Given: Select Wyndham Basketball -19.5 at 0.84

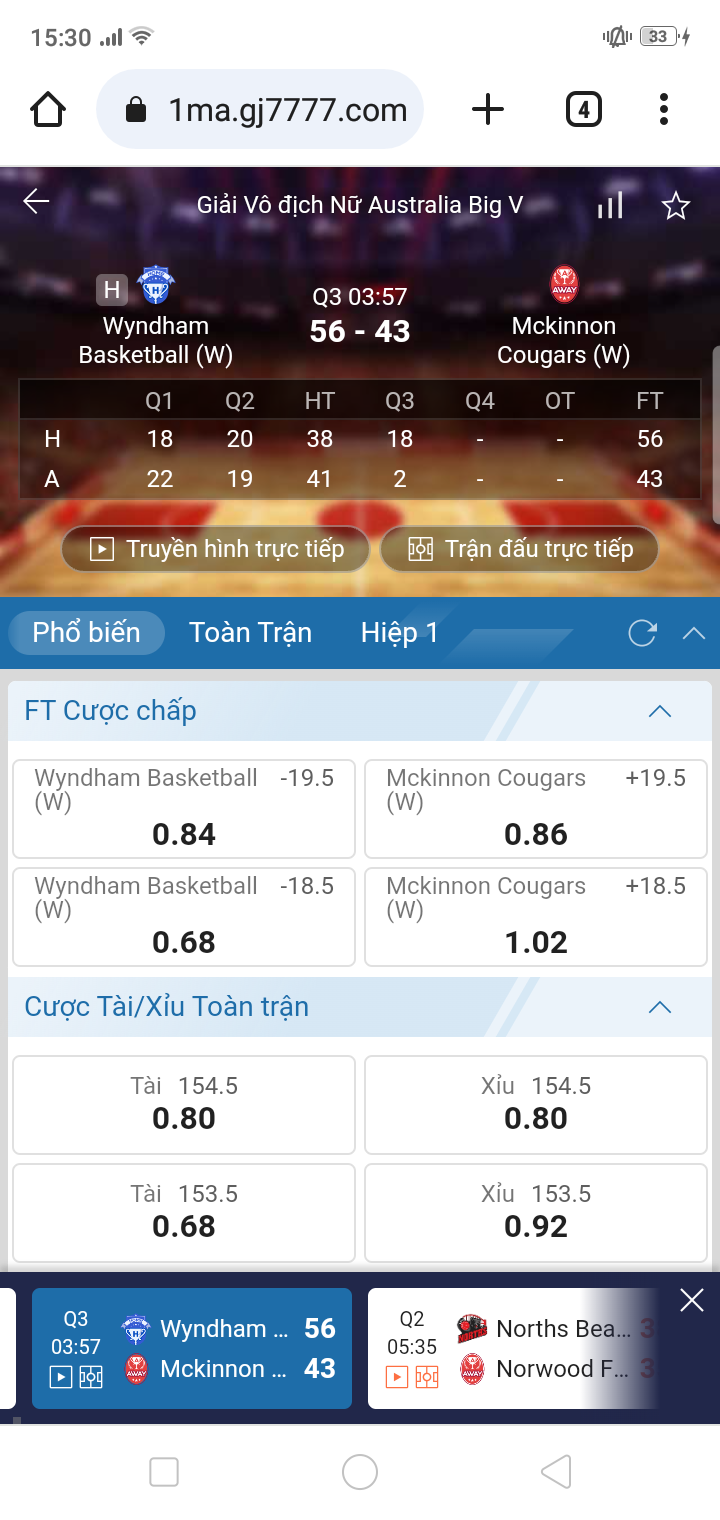Looking at the screenshot, I should [184, 809].
